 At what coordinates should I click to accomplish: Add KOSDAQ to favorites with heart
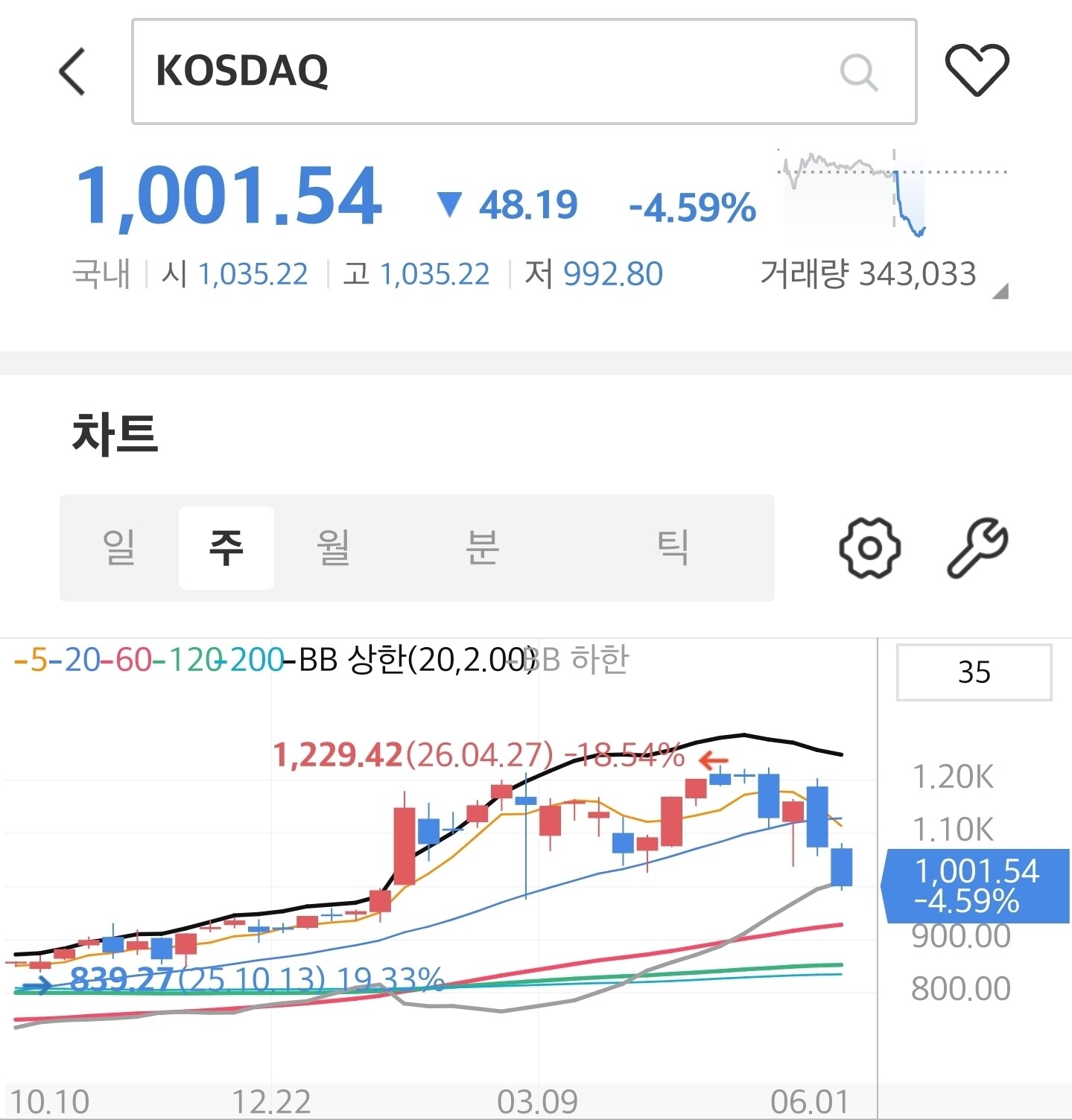coord(977,70)
